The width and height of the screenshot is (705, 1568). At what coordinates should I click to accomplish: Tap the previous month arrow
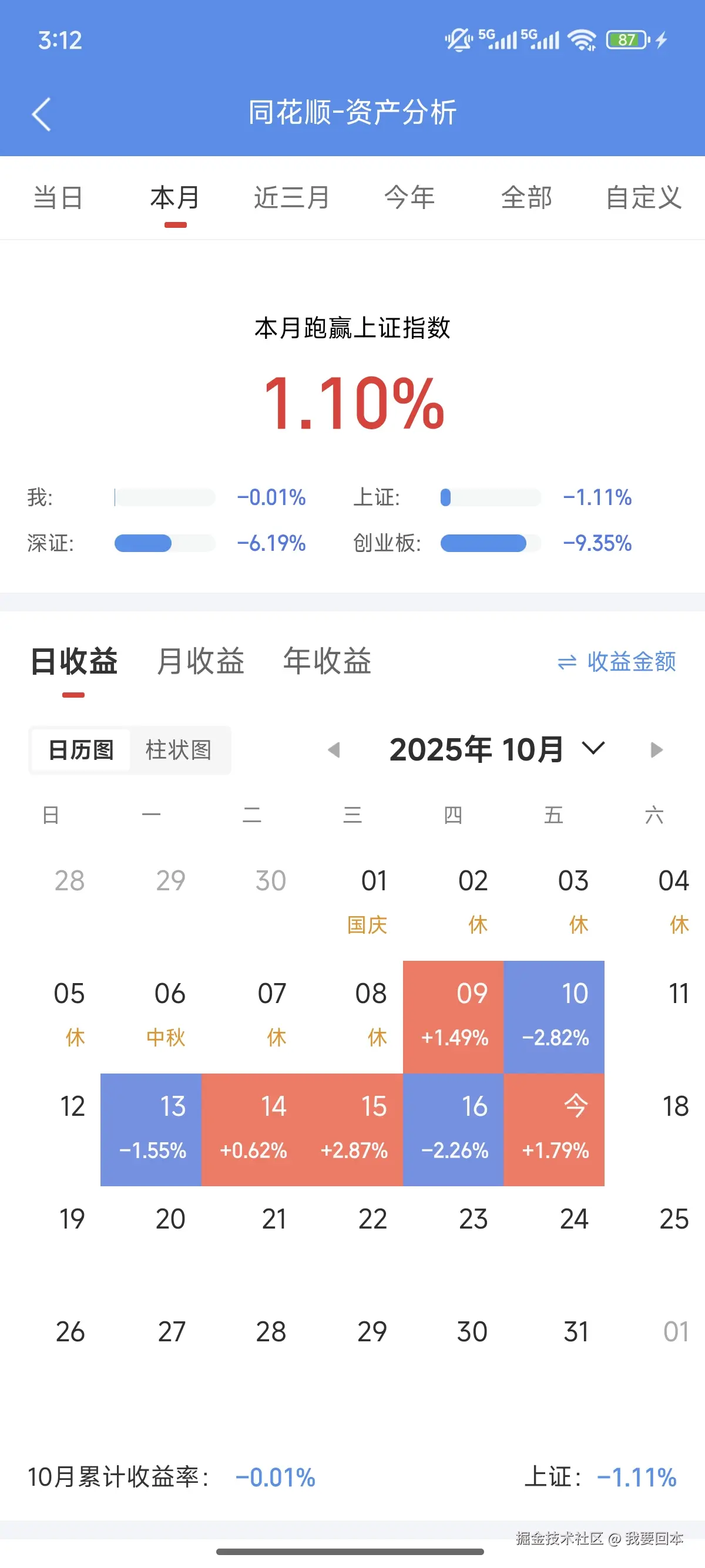click(x=334, y=749)
